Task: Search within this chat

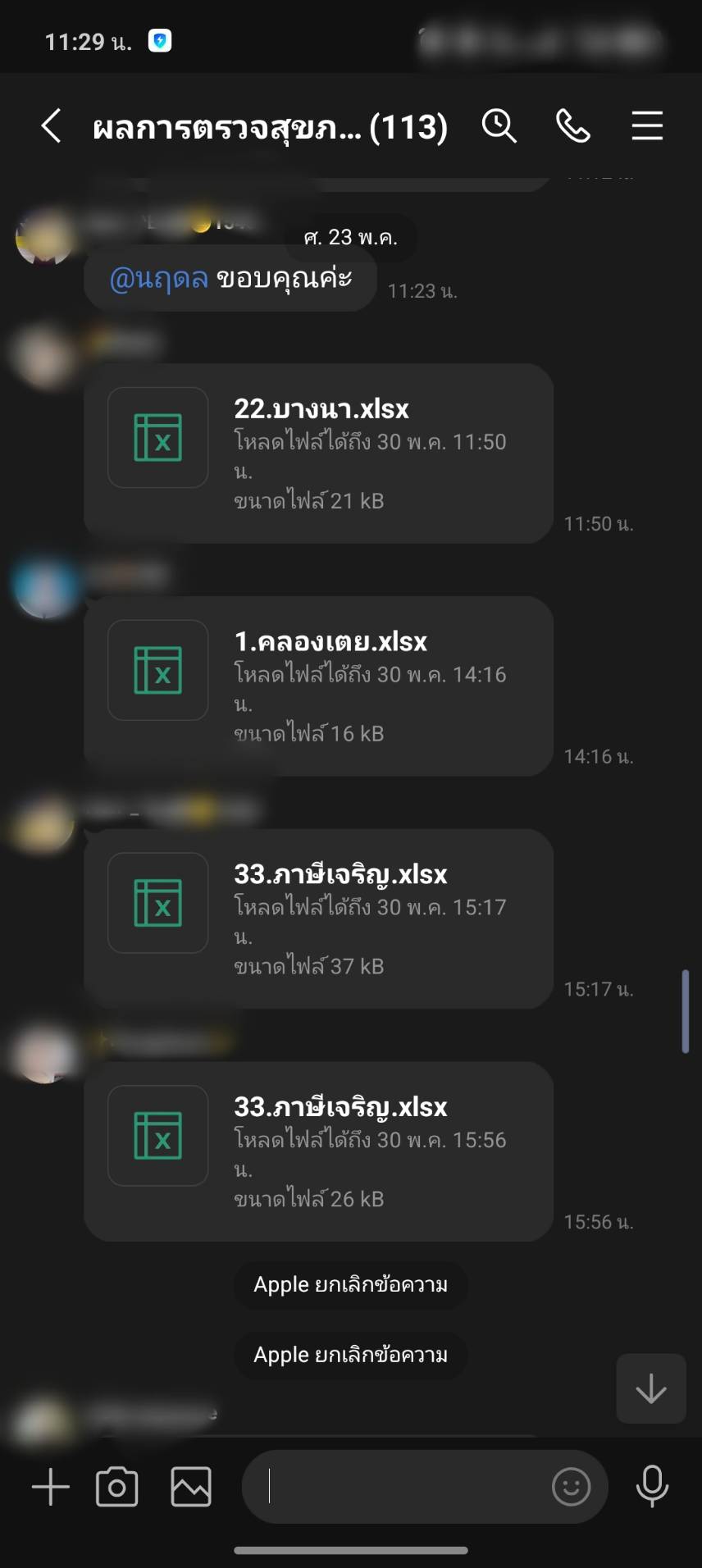Action: coord(499,126)
